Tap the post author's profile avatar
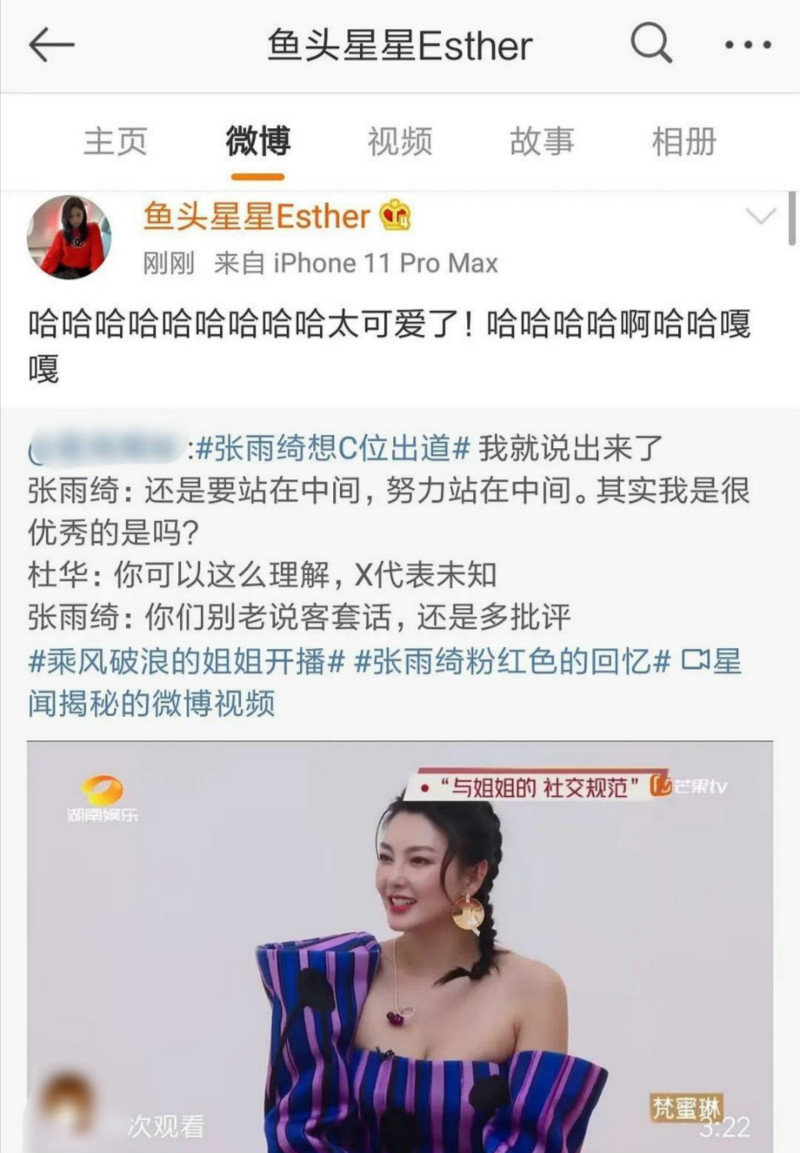This screenshot has height=1153, width=800. pos(69,236)
